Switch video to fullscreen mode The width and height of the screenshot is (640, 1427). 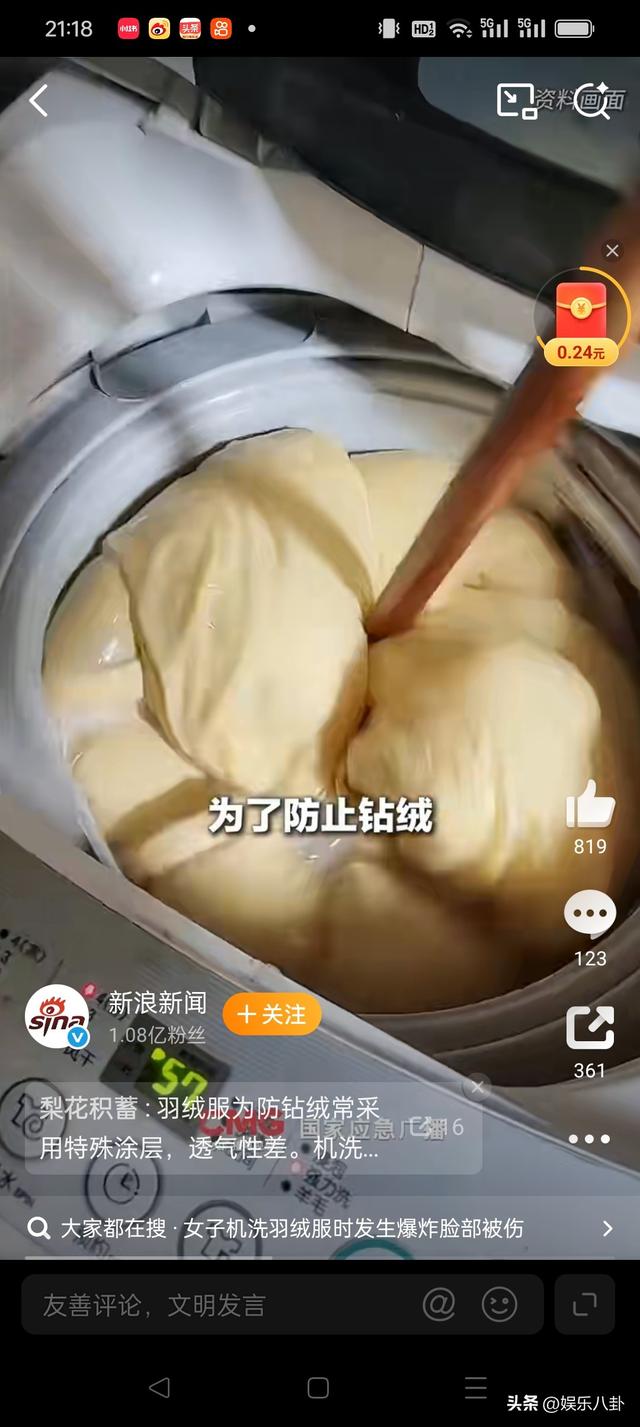(584, 1304)
